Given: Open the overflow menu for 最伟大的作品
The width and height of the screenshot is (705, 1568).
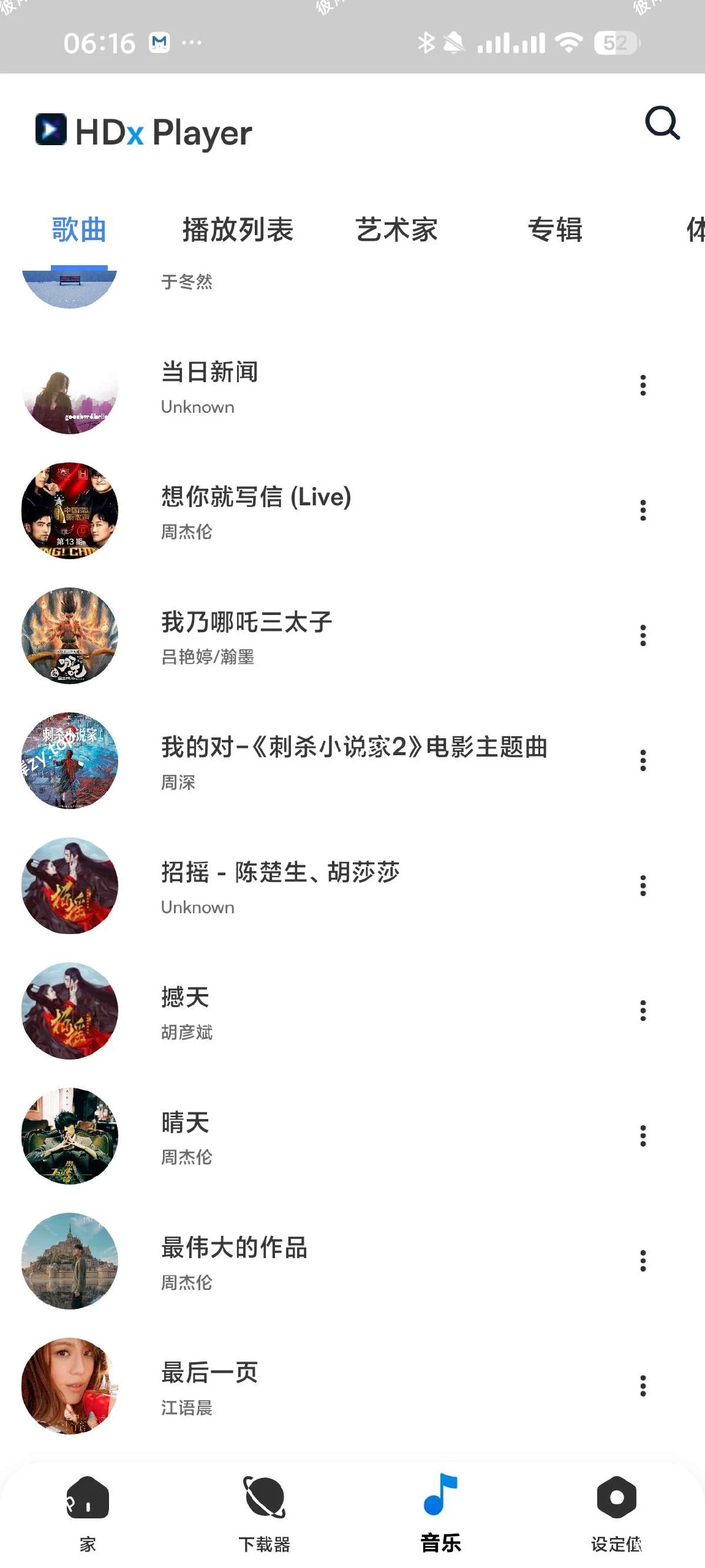Looking at the screenshot, I should click(x=643, y=1261).
